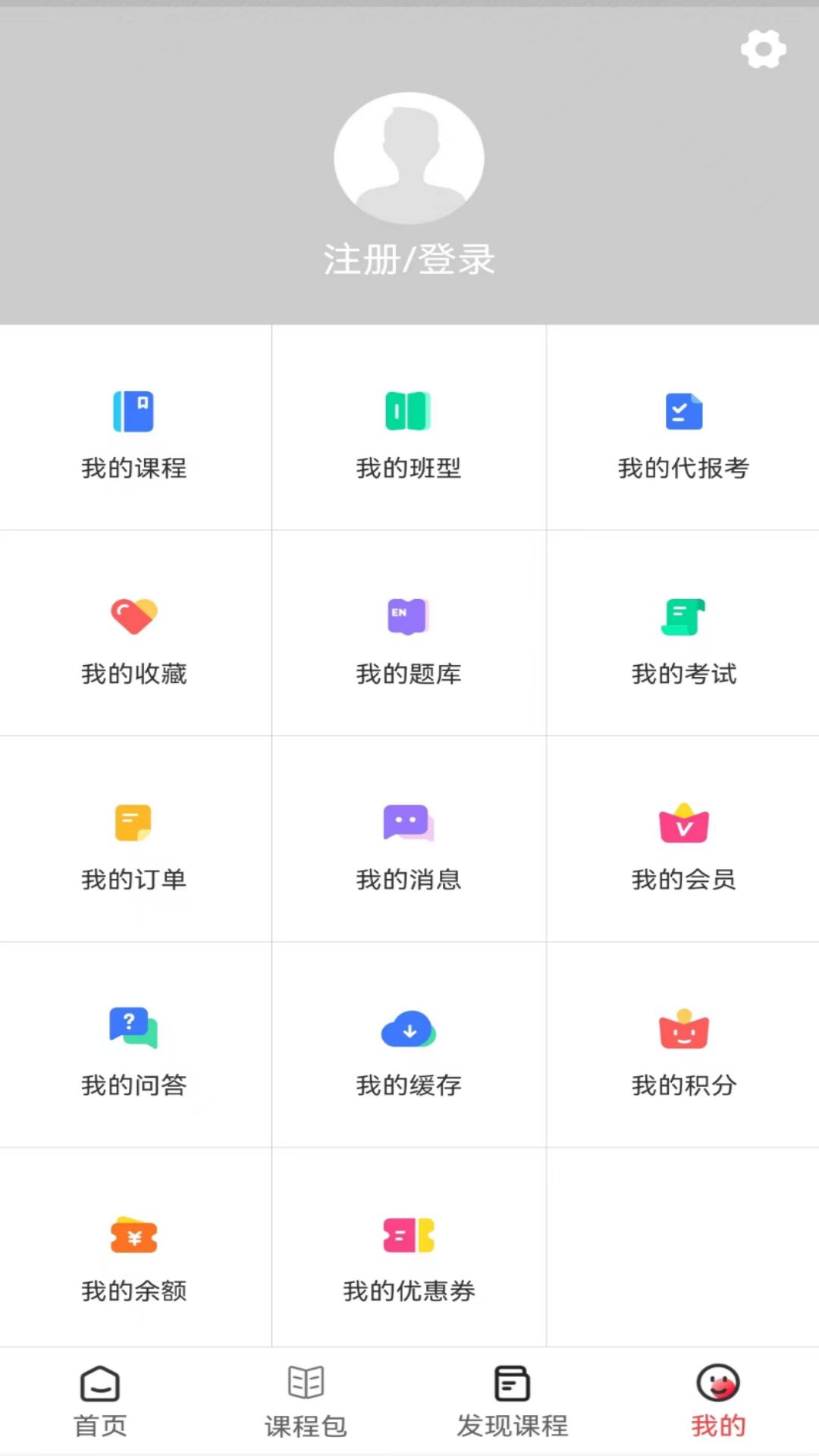Open the settings gear
This screenshot has height=1456, width=819.
click(763, 49)
